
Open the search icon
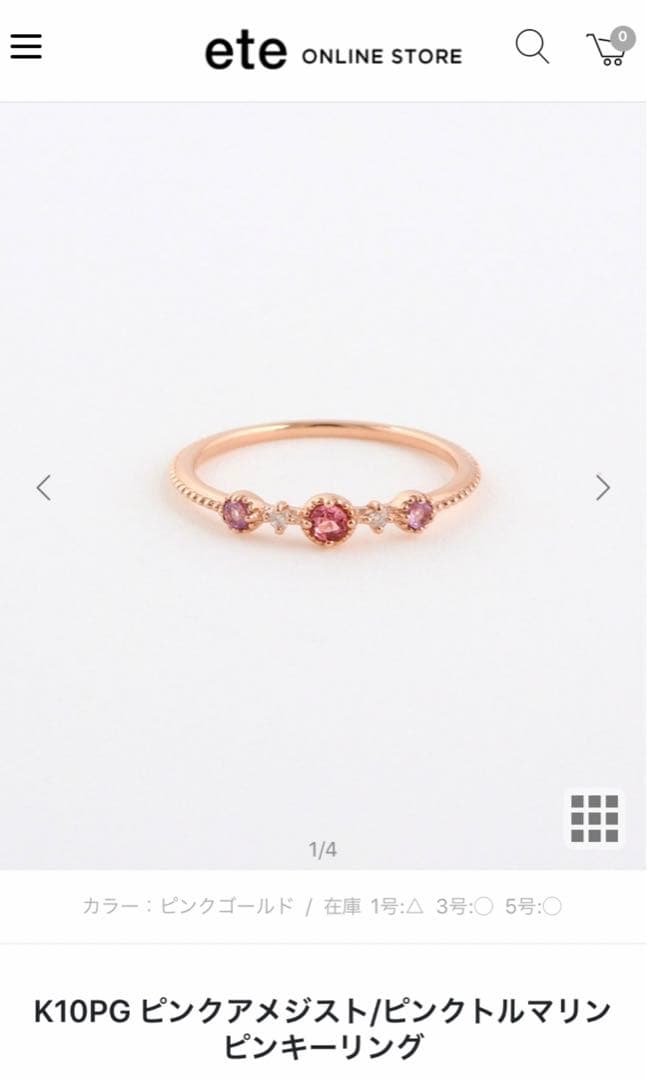tap(532, 47)
